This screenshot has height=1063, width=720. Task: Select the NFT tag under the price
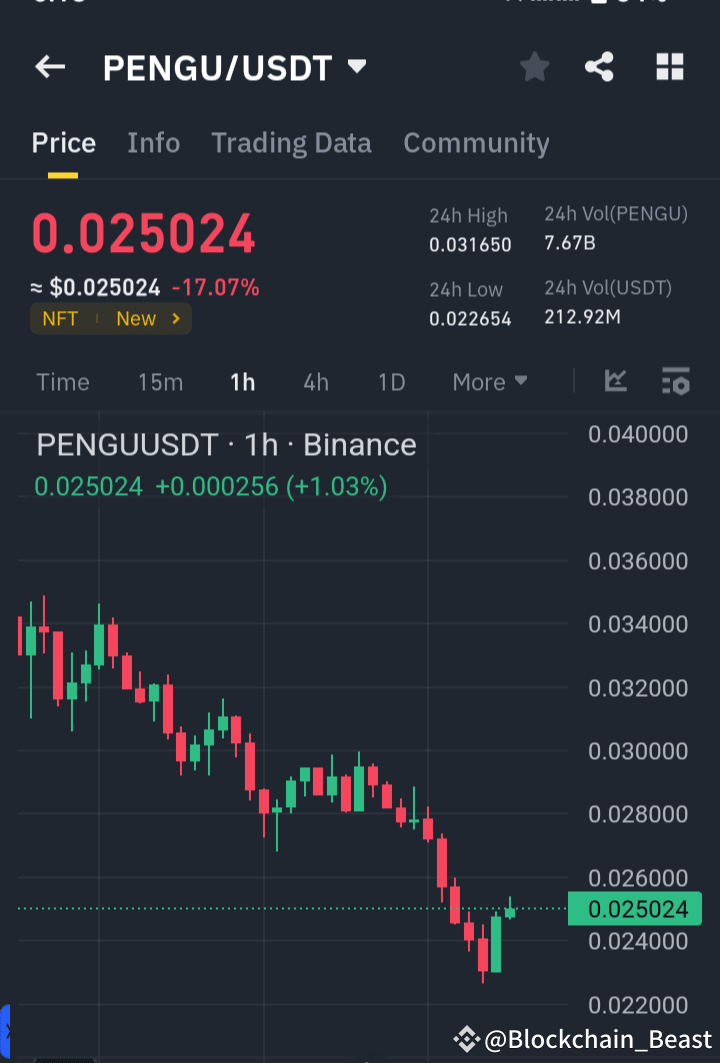(x=60, y=318)
